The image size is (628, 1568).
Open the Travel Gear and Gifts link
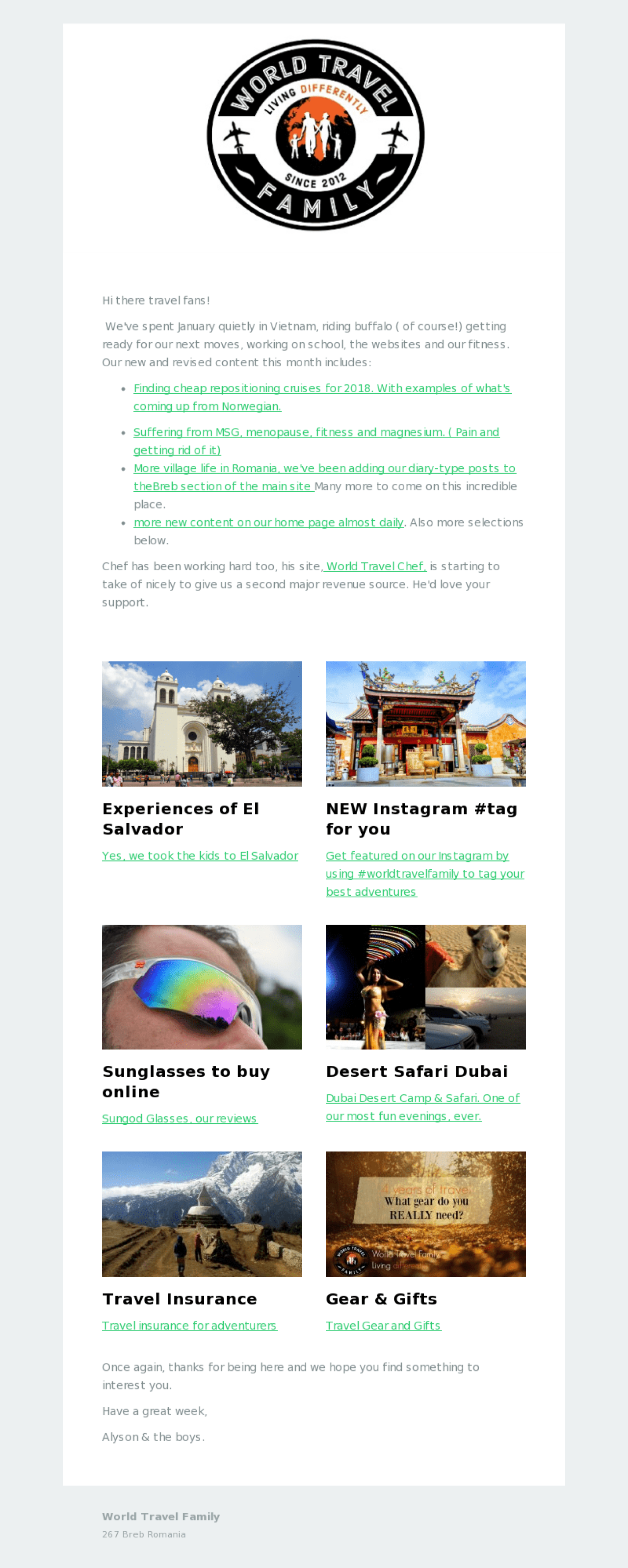click(x=383, y=1325)
